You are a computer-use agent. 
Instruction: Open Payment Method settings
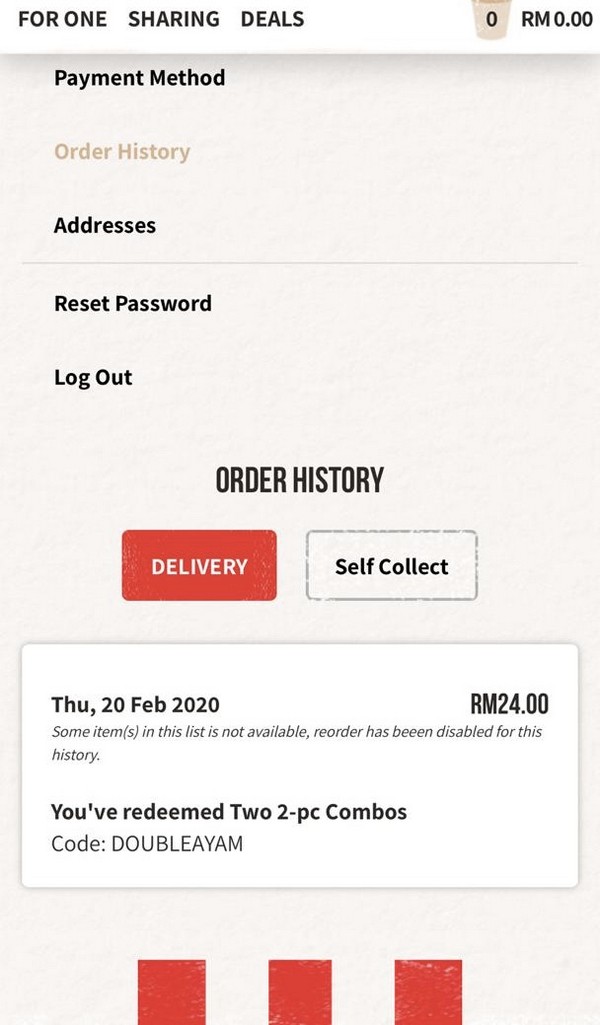pos(139,78)
